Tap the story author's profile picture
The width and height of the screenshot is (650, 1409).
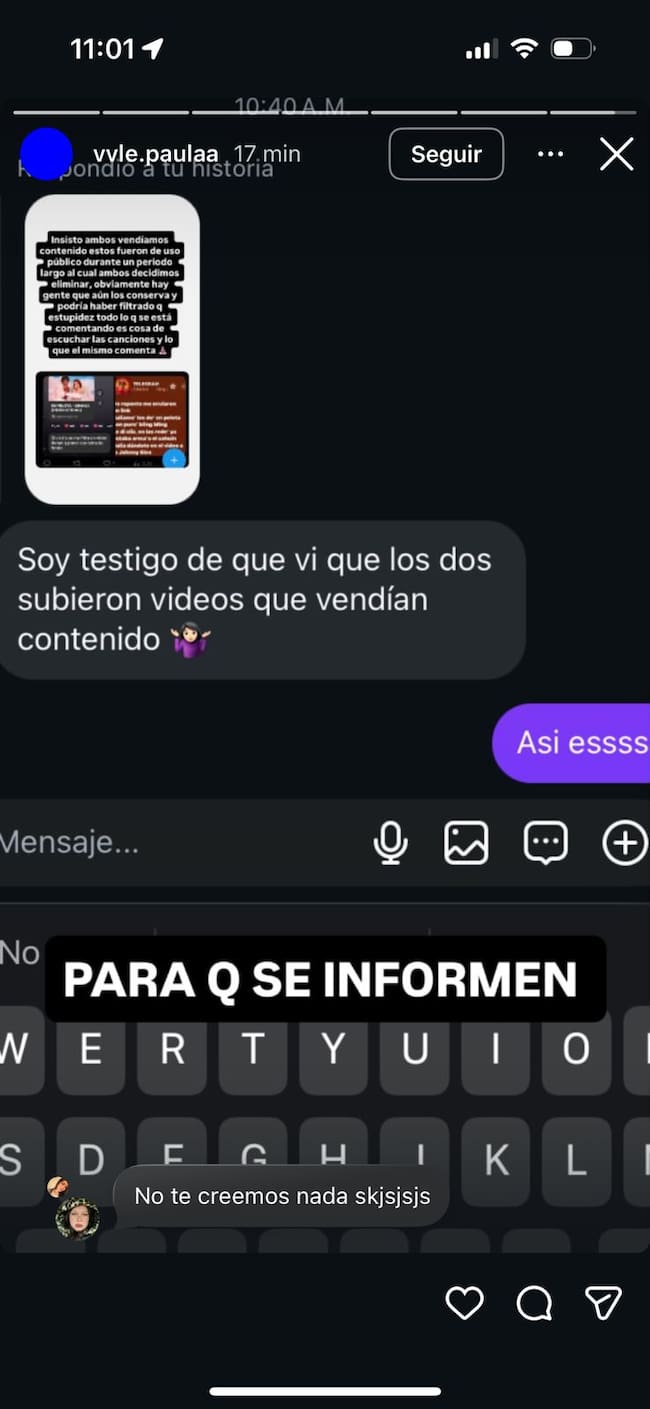tap(46, 154)
